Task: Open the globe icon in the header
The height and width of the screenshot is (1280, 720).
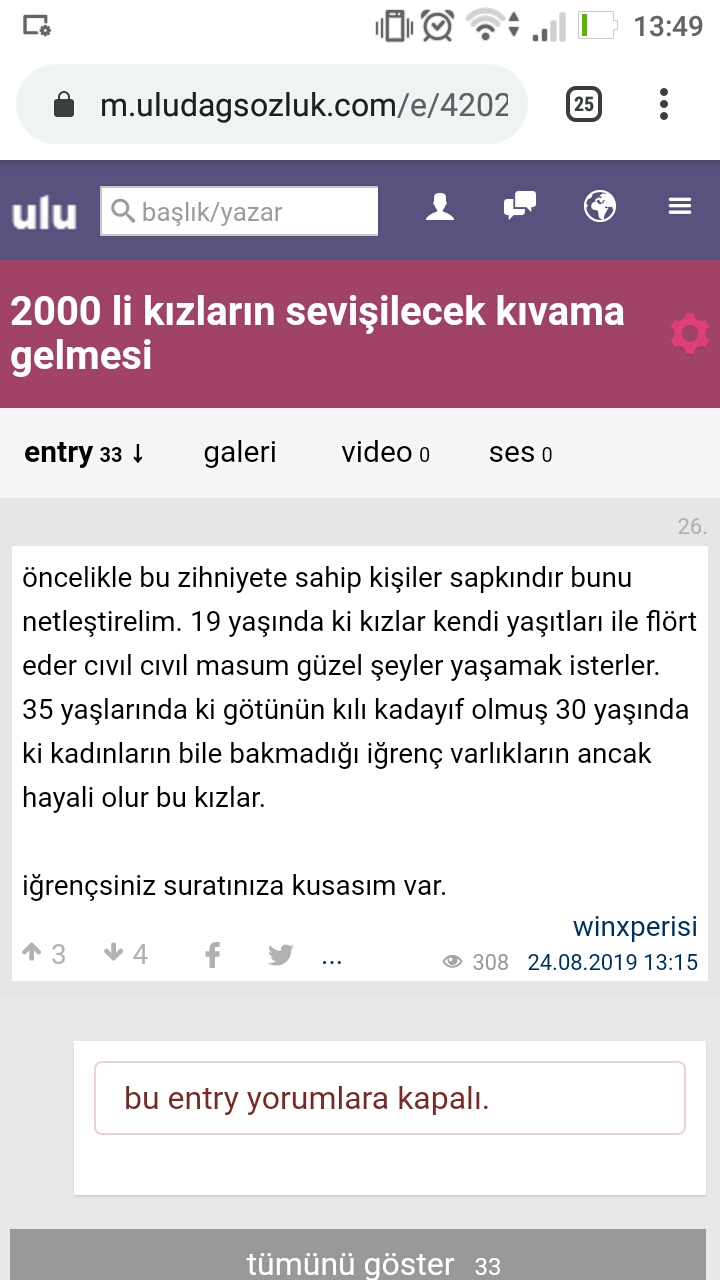Action: coord(600,207)
